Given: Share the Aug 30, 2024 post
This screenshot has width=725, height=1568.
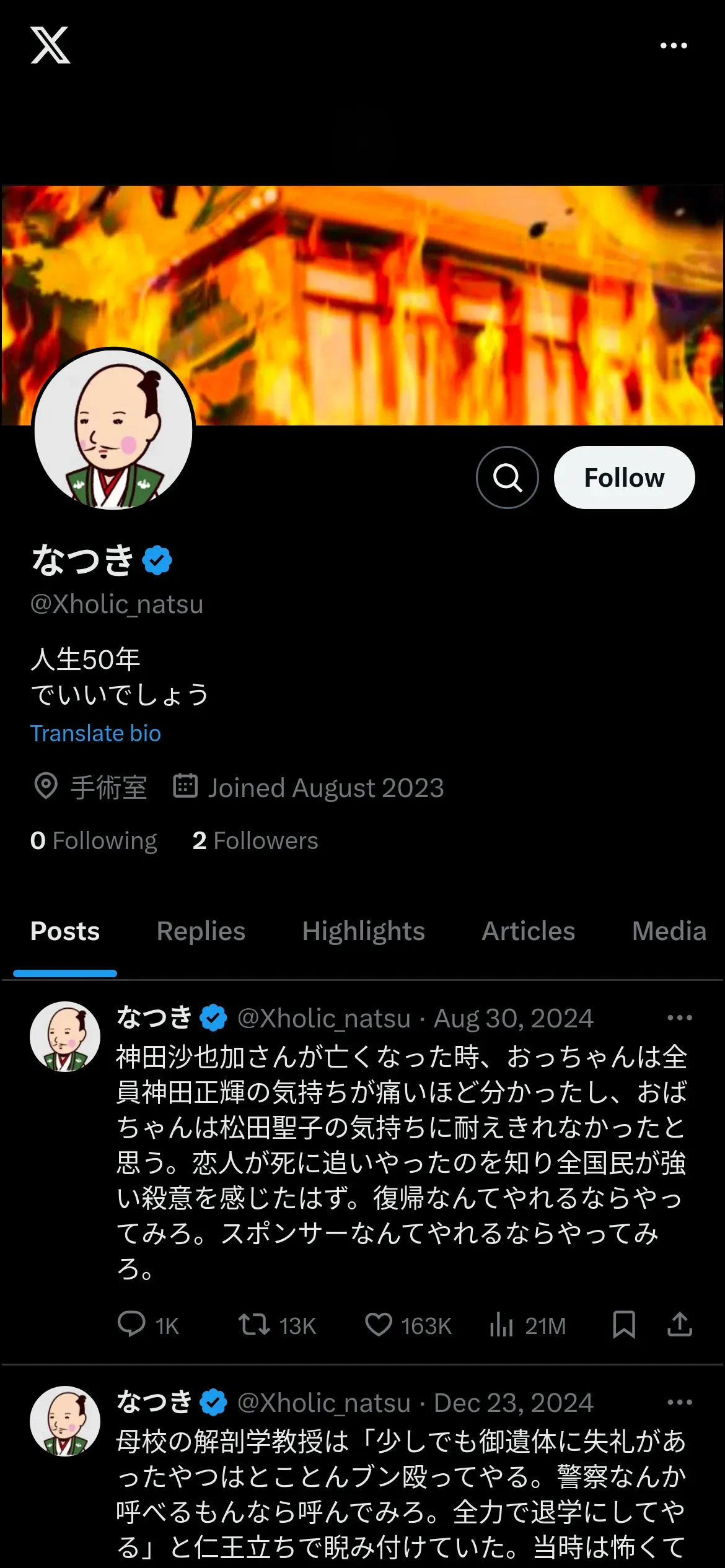Looking at the screenshot, I should [679, 1325].
